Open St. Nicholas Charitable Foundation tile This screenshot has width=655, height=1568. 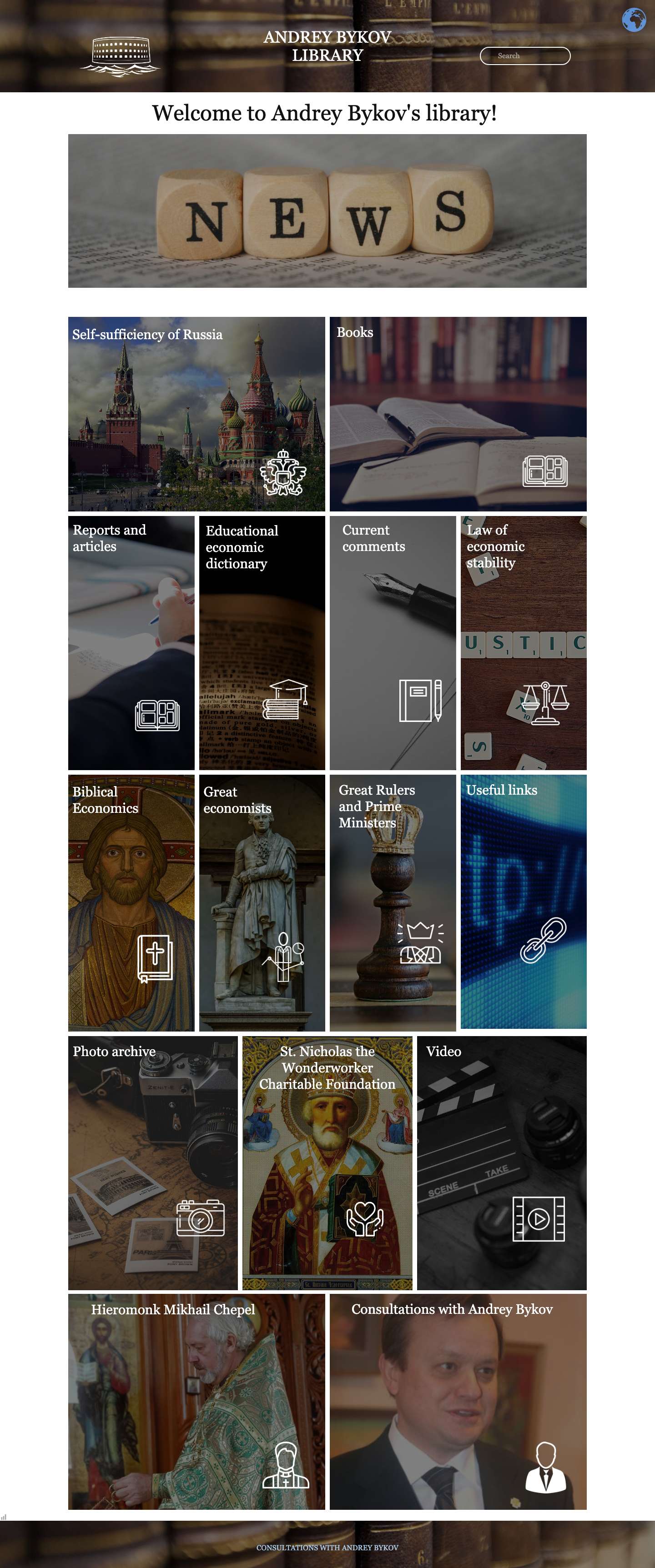[x=327, y=1162]
